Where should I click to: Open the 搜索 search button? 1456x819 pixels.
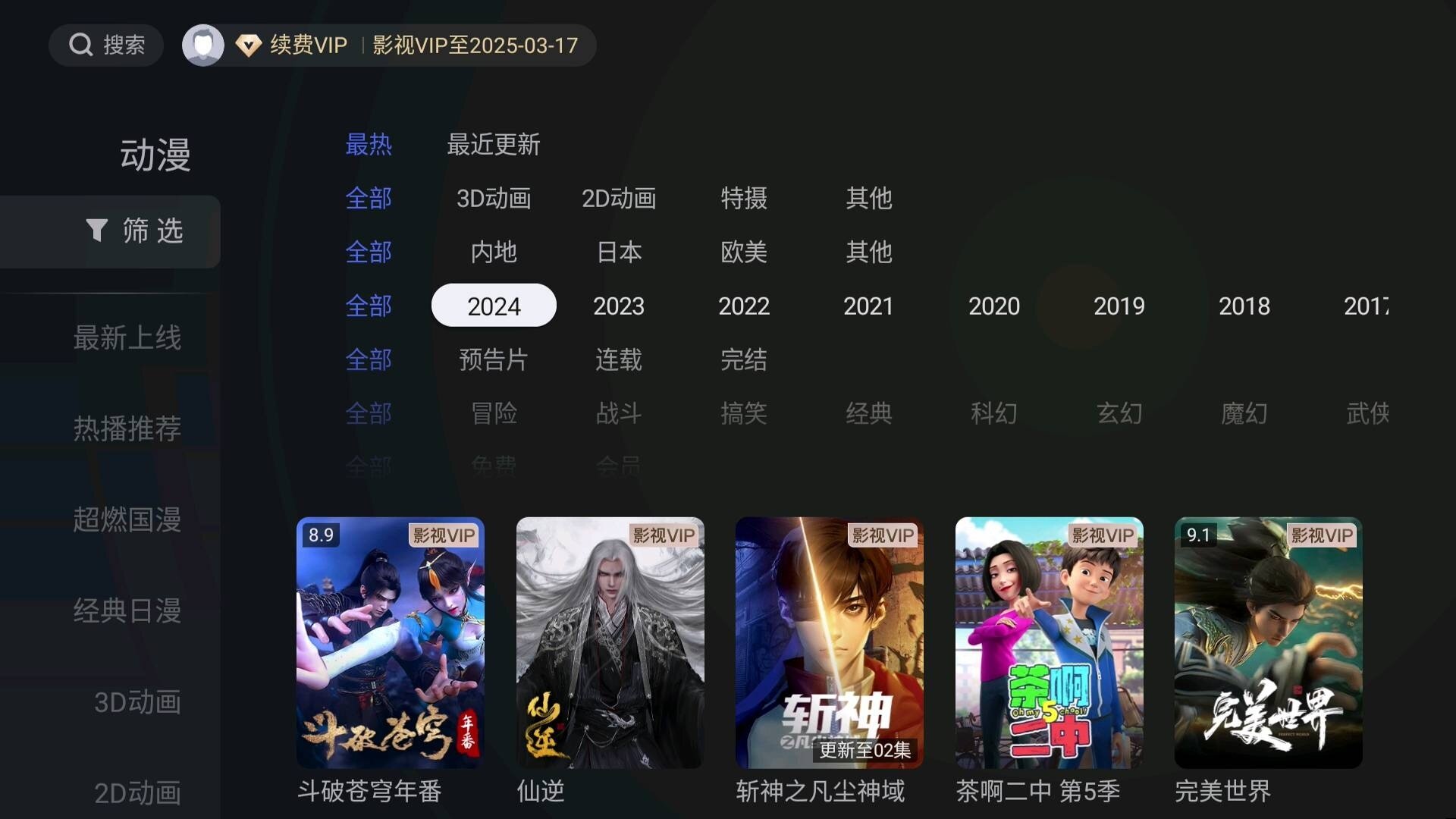(106, 45)
